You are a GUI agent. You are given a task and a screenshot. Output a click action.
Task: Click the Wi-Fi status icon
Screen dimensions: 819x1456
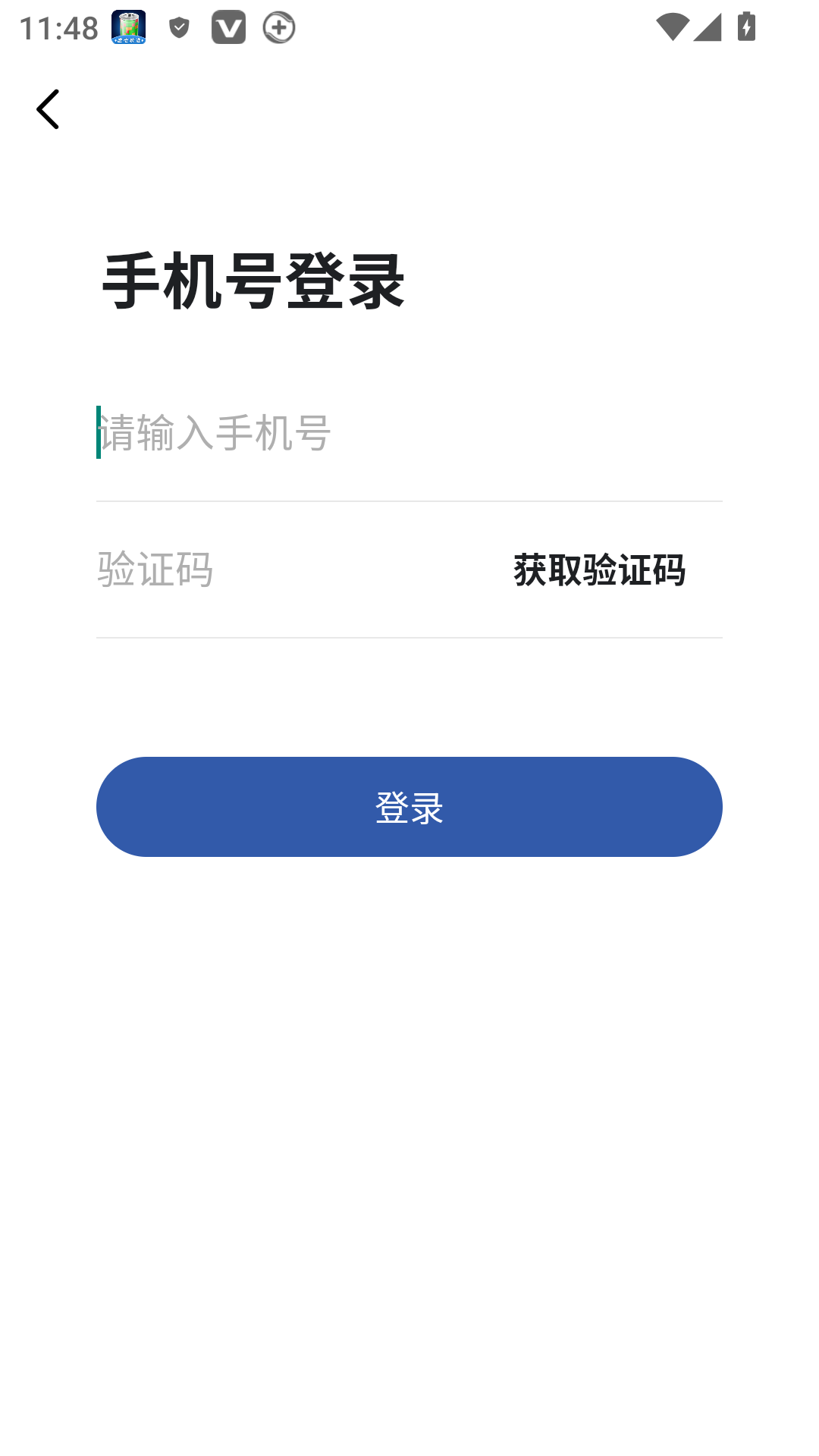[x=673, y=27]
